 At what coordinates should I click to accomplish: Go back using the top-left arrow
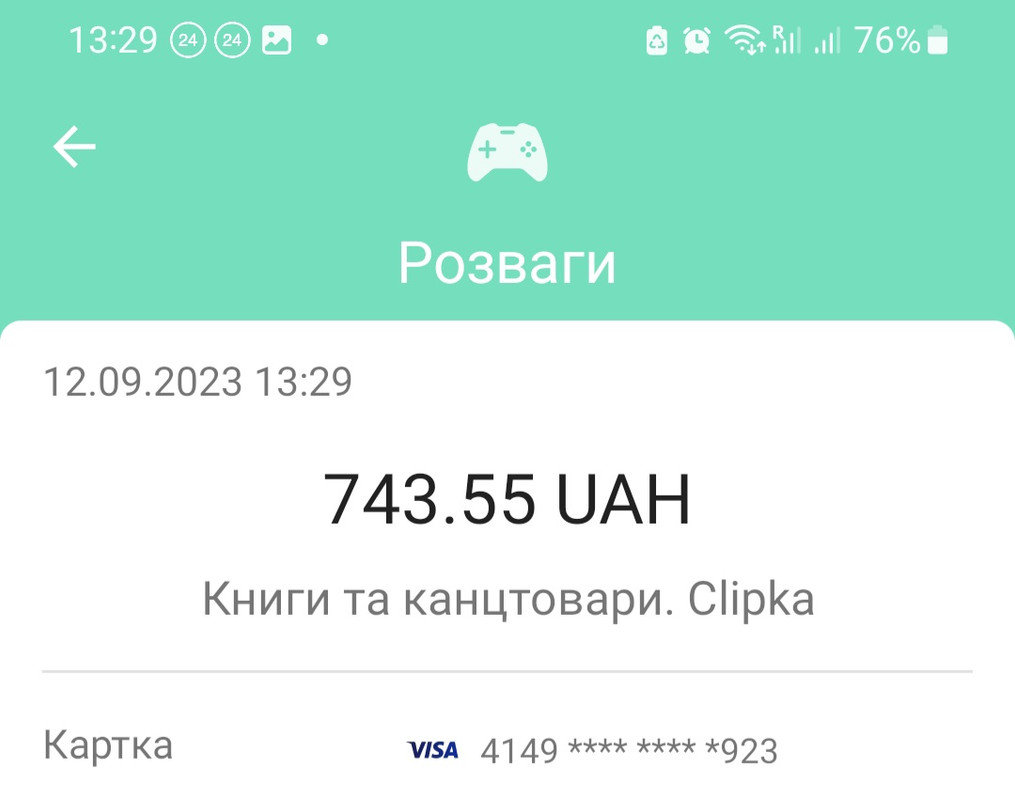pyautogui.click(x=74, y=148)
